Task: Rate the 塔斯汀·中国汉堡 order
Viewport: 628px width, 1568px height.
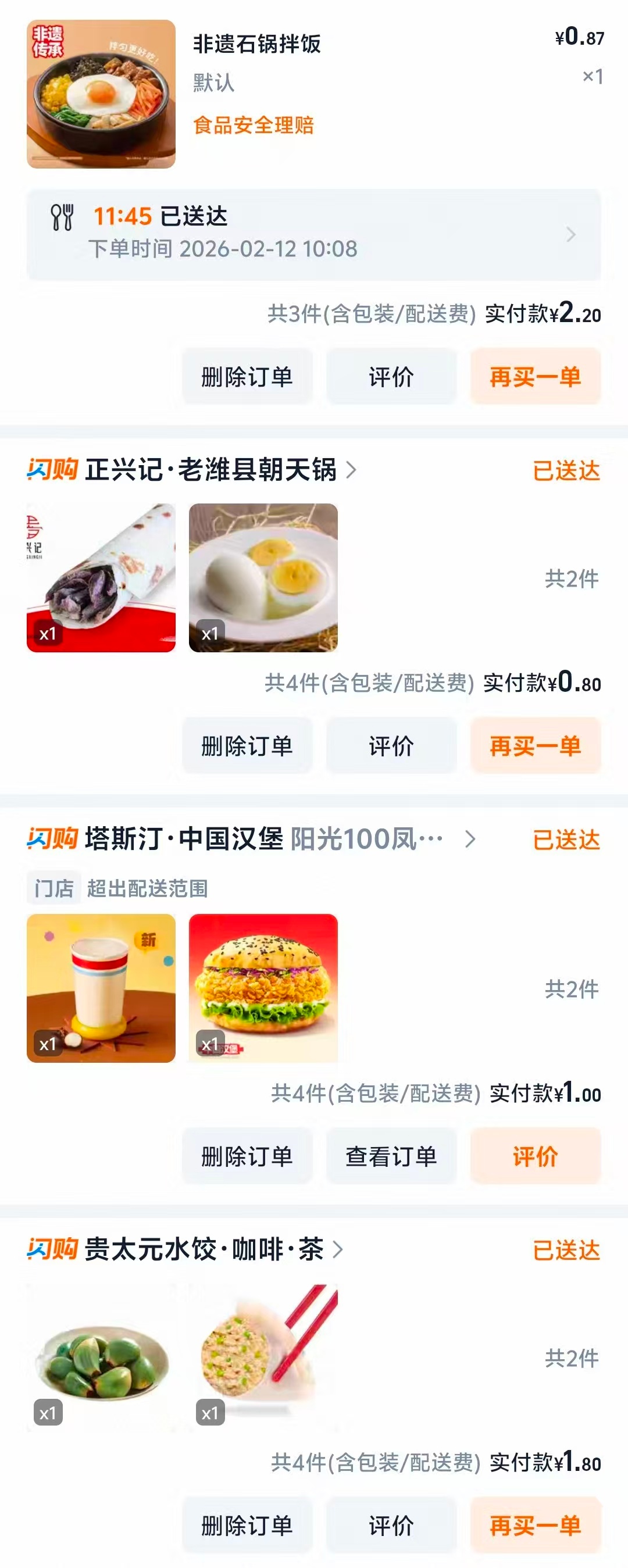Action: click(536, 1156)
